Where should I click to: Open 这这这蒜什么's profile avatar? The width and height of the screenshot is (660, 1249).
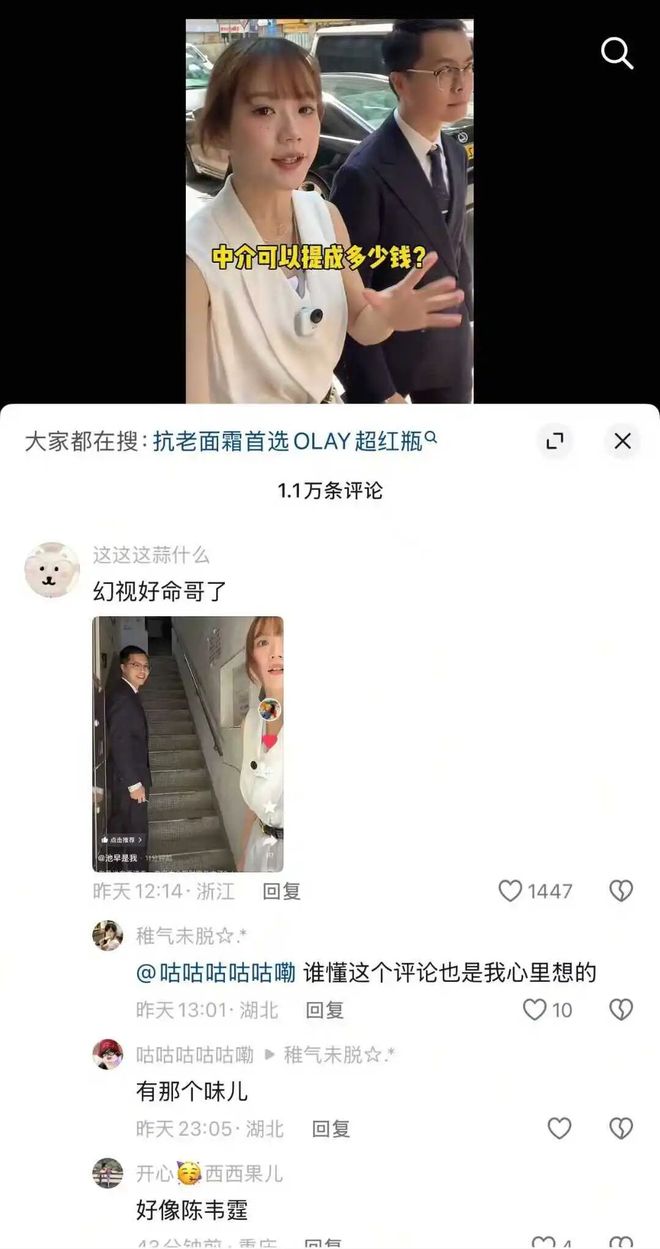pos(52,570)
